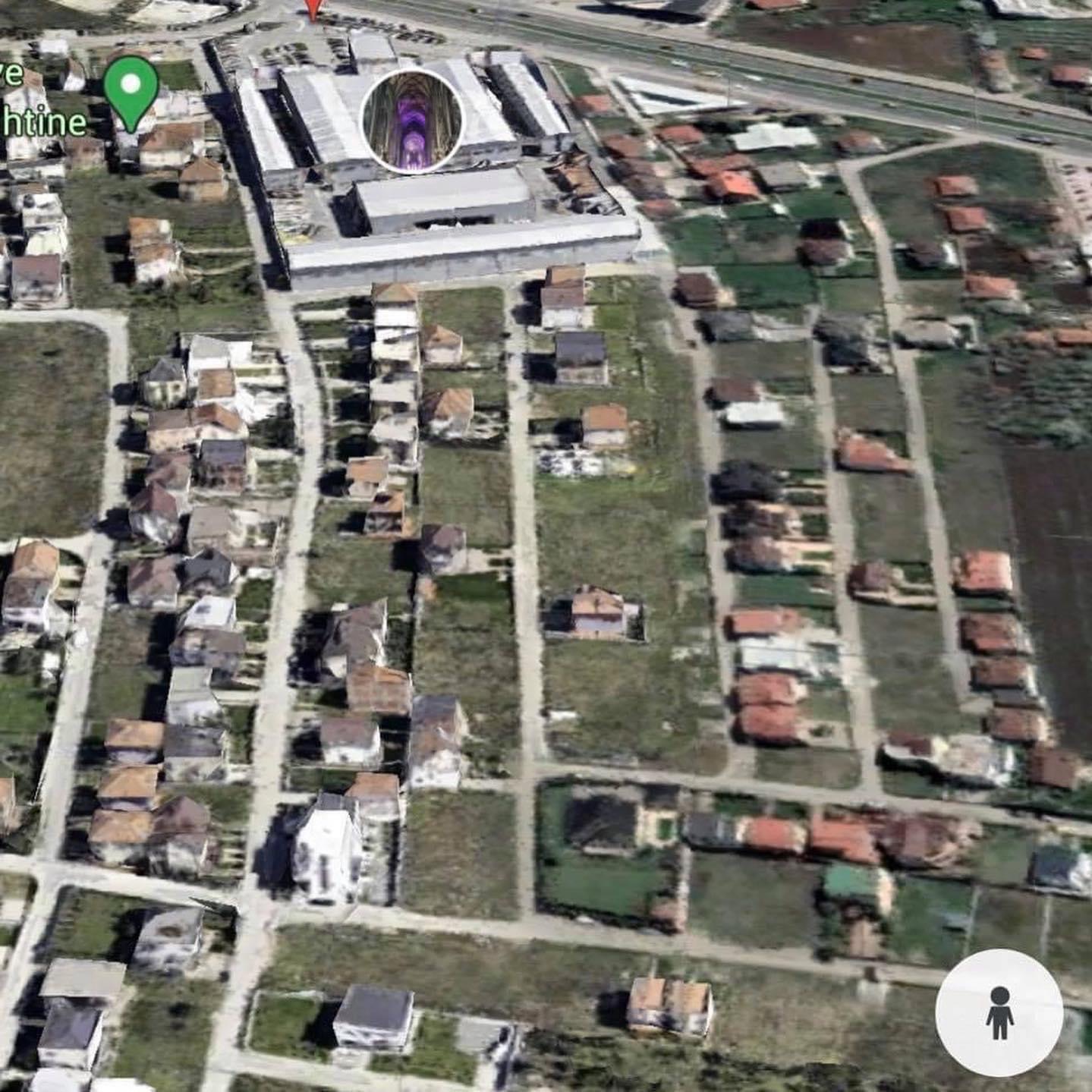Image resolution: width=1092 pixels, height=1092 pixels.
Task: Open the circular photo sphere thumbnail
Action: 412,121
